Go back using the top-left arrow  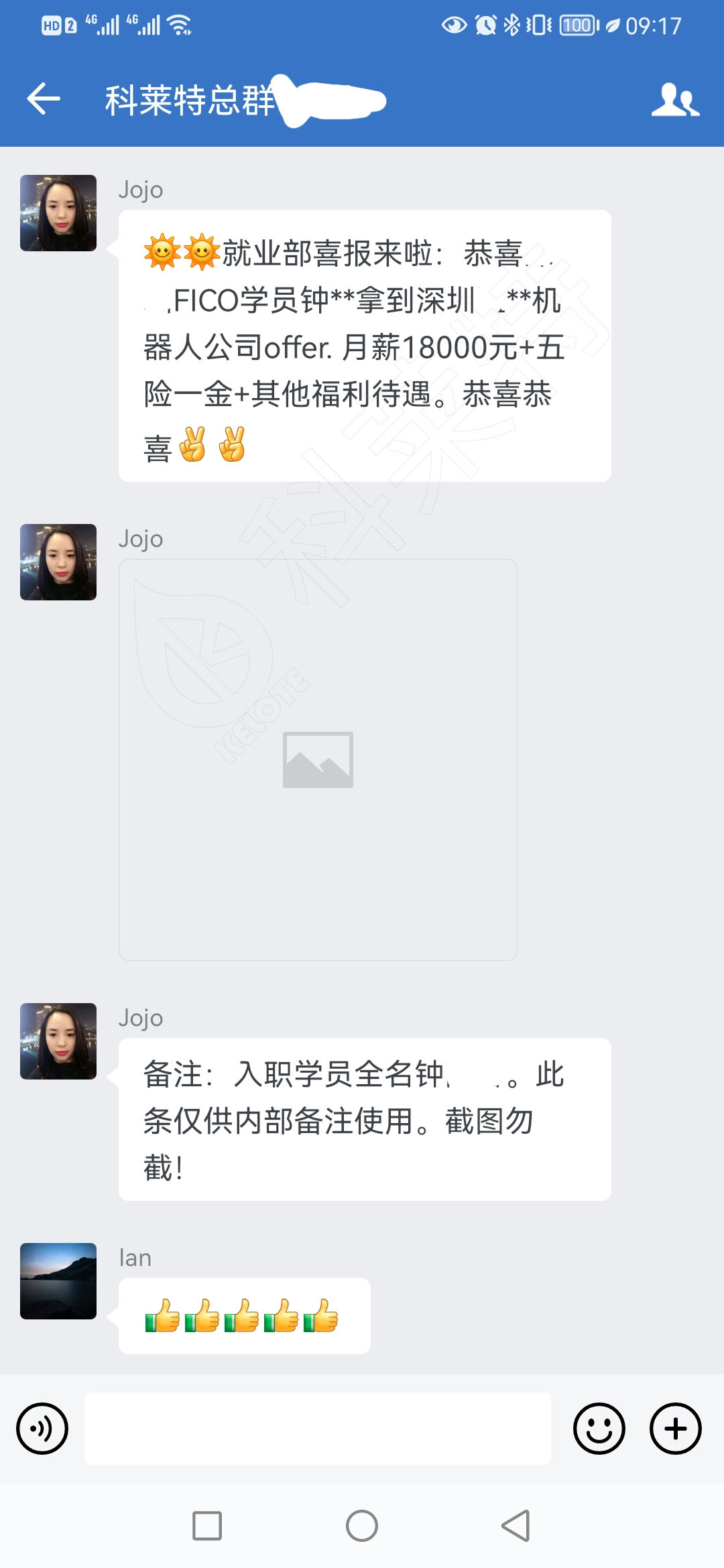[x=44, y=99]
